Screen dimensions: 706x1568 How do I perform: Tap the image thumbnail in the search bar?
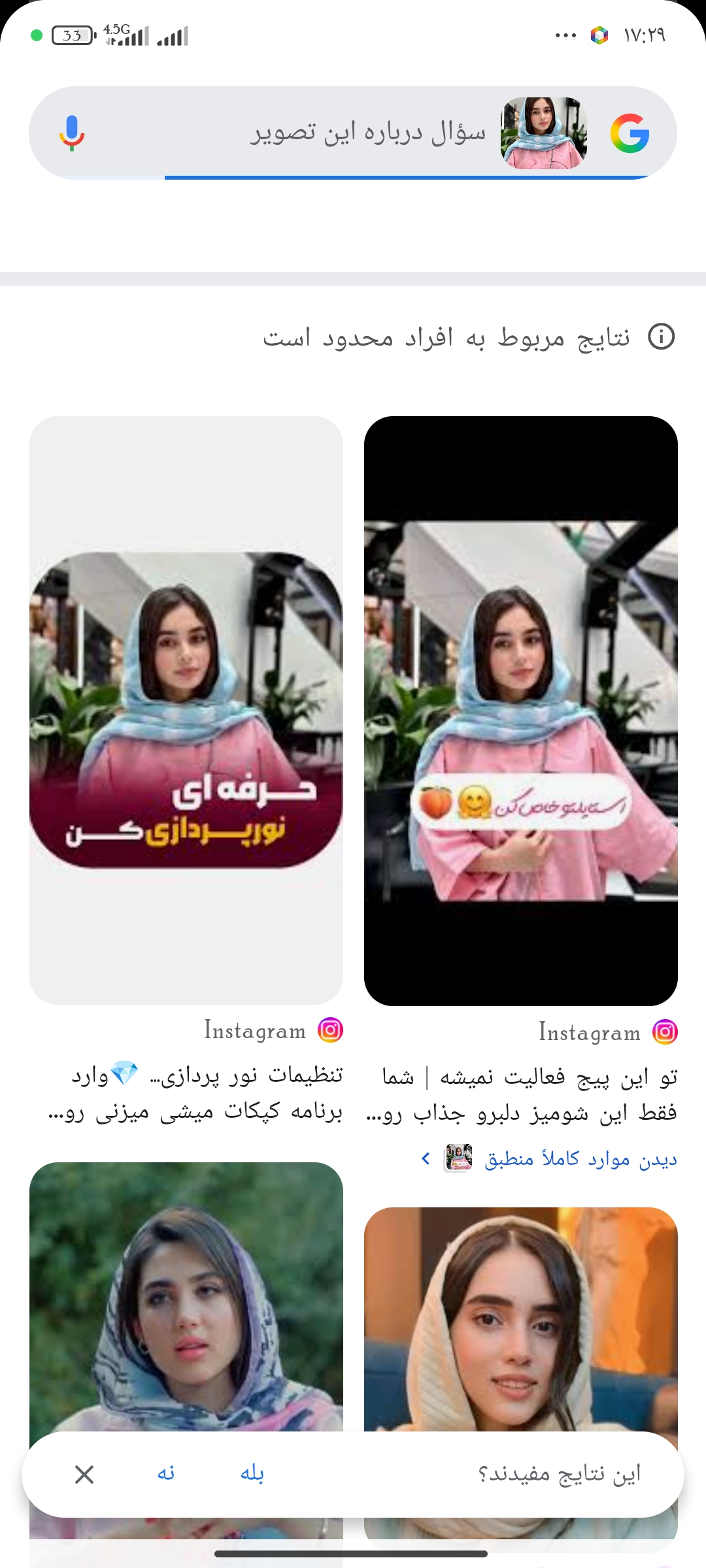(544, 133)
